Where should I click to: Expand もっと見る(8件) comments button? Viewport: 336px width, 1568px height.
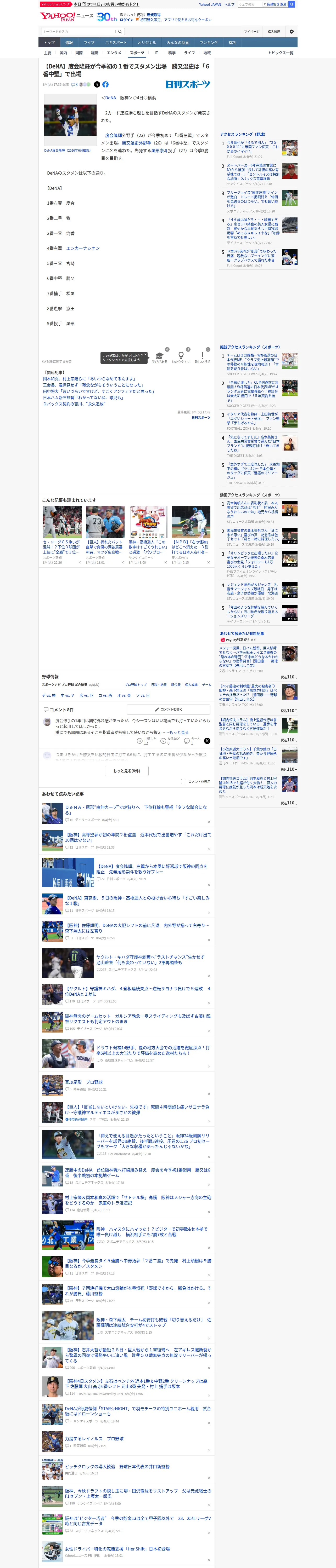(x=127, y=771)
